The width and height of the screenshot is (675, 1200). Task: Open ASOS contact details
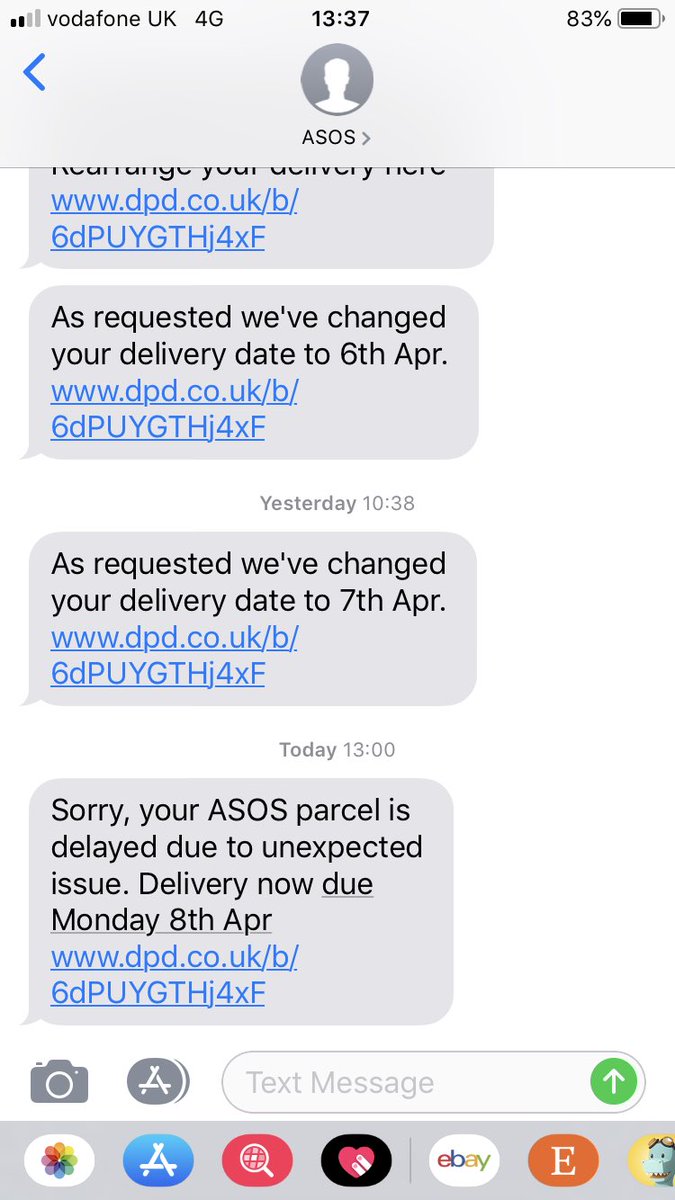click(337, 96)
